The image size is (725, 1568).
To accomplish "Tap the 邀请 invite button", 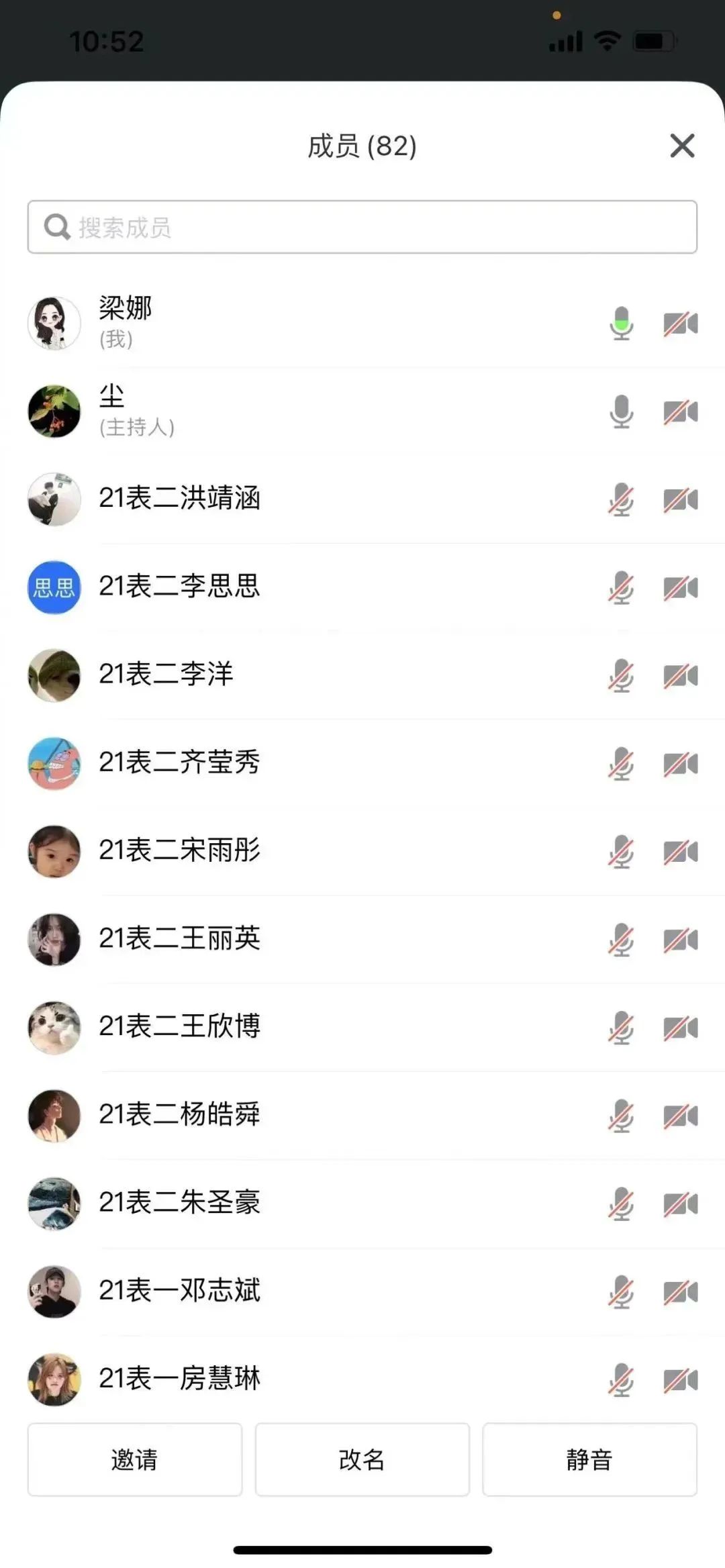I will pyautogui.click(x=134, y=1459).
